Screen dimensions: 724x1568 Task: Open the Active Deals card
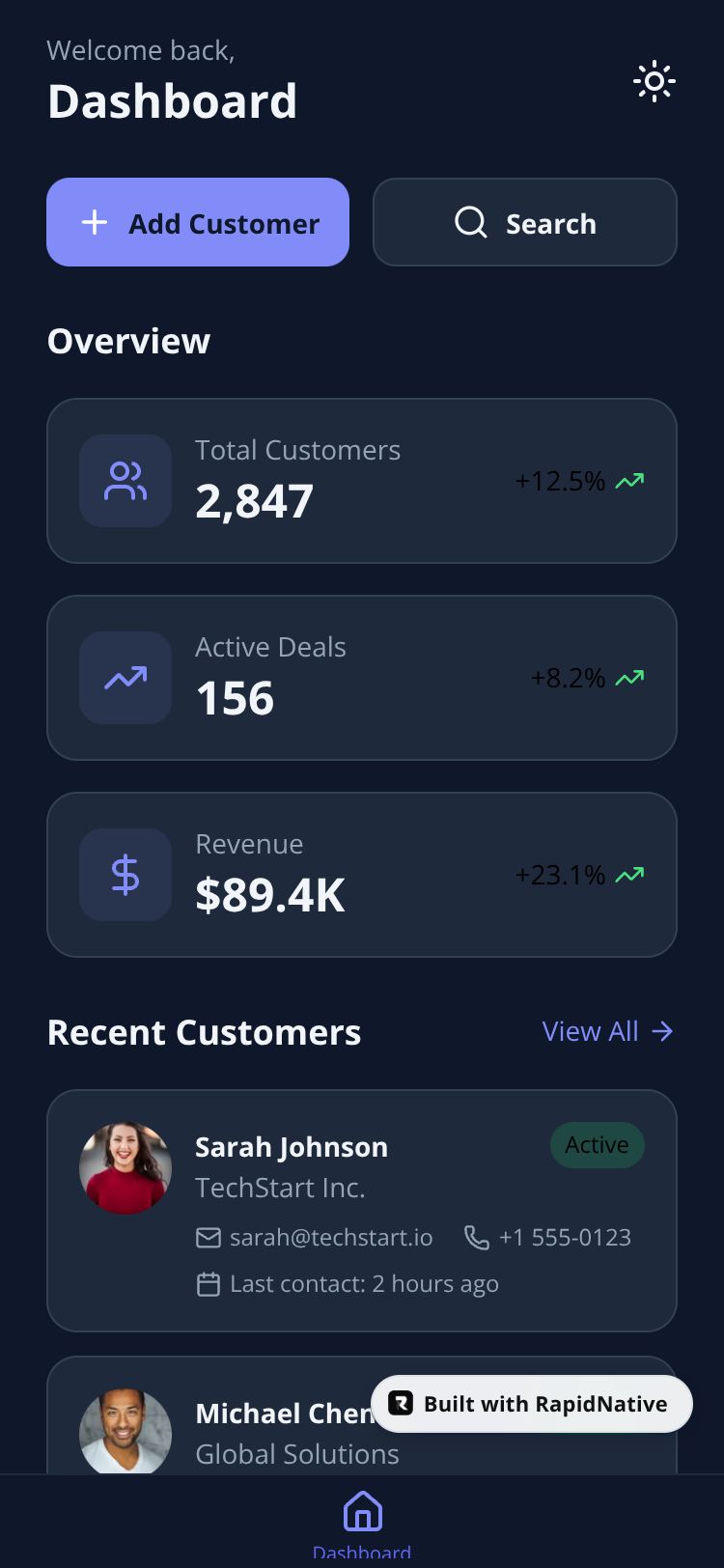[x=362, y=678]
